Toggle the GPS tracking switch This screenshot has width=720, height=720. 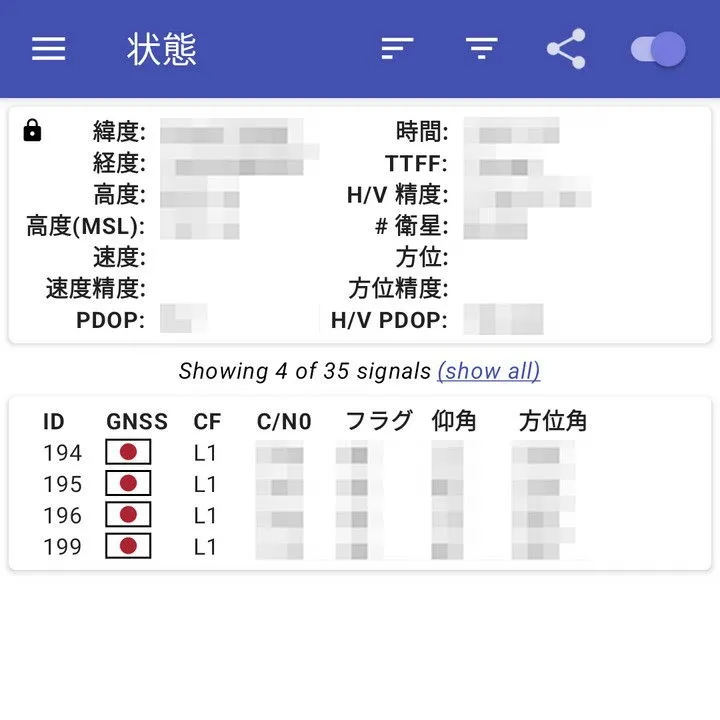pyautogui.click(x=659, y=49)
